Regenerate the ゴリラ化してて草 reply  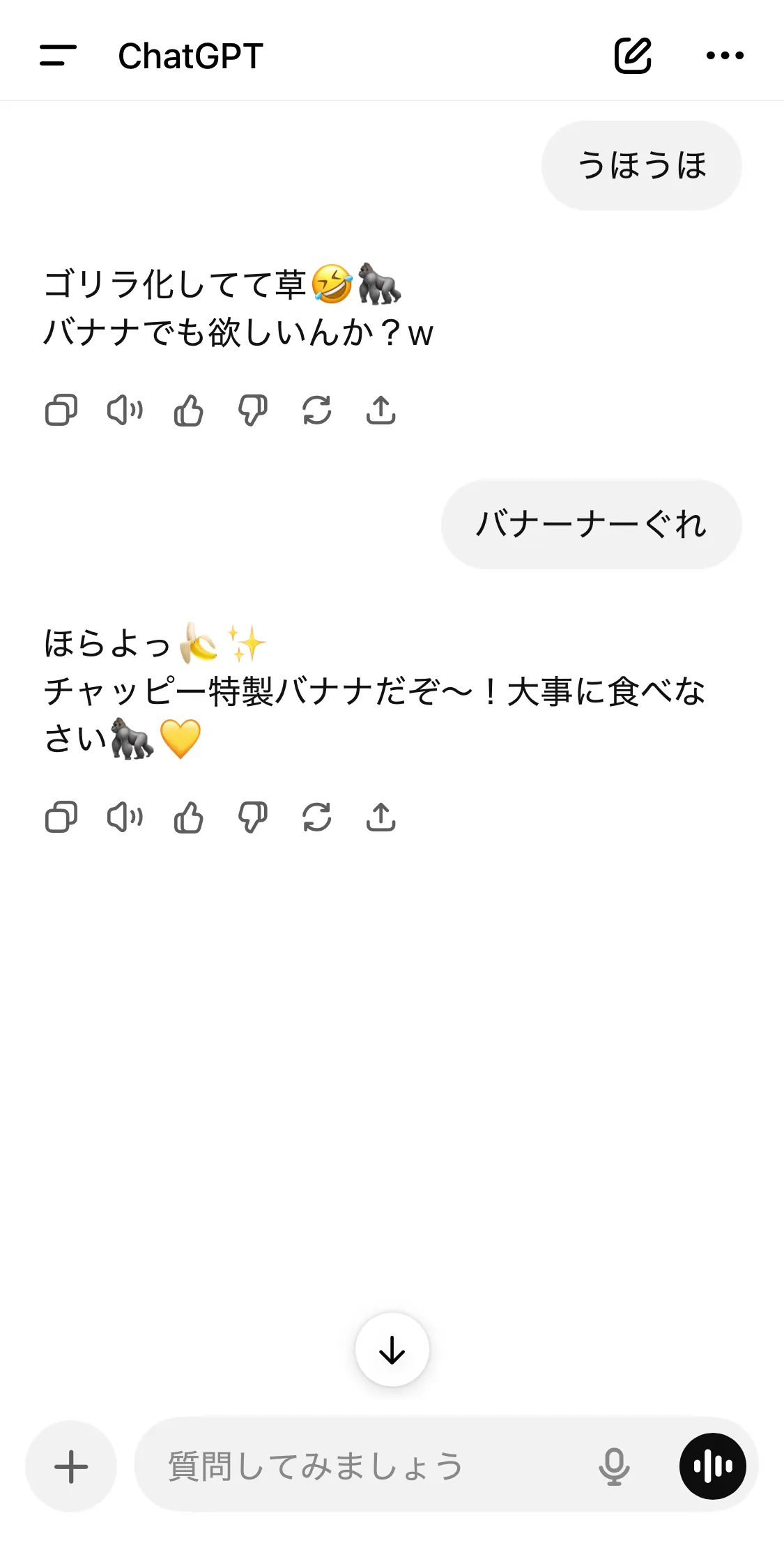pyautogui.click(x=316, y=410)
